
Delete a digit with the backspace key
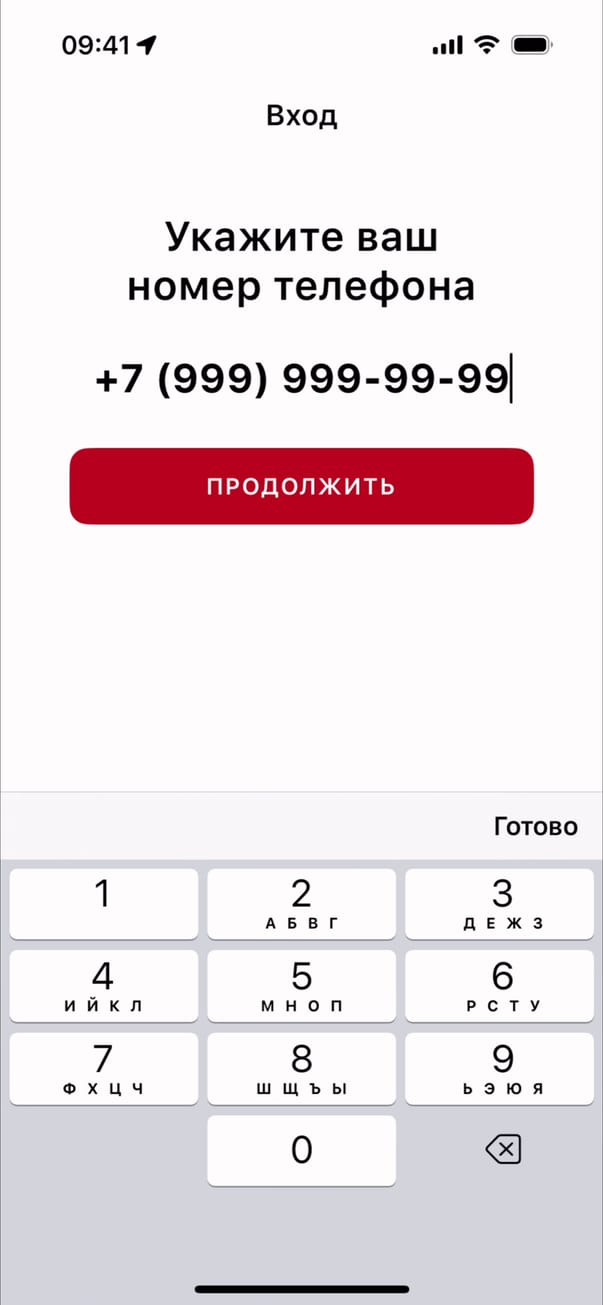point(502,1150)
